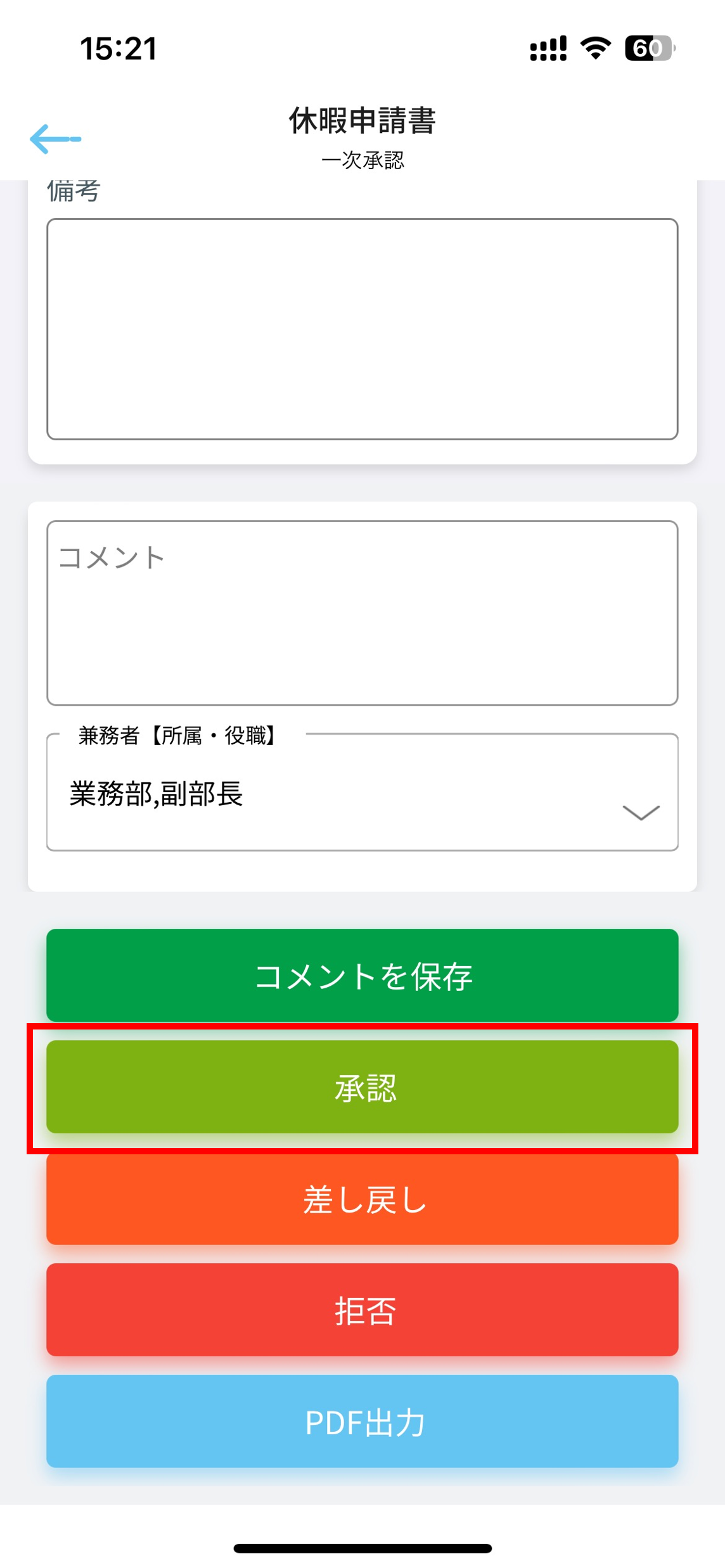
Task: Export the form using PDF出力
Action: pos(362,1421)
